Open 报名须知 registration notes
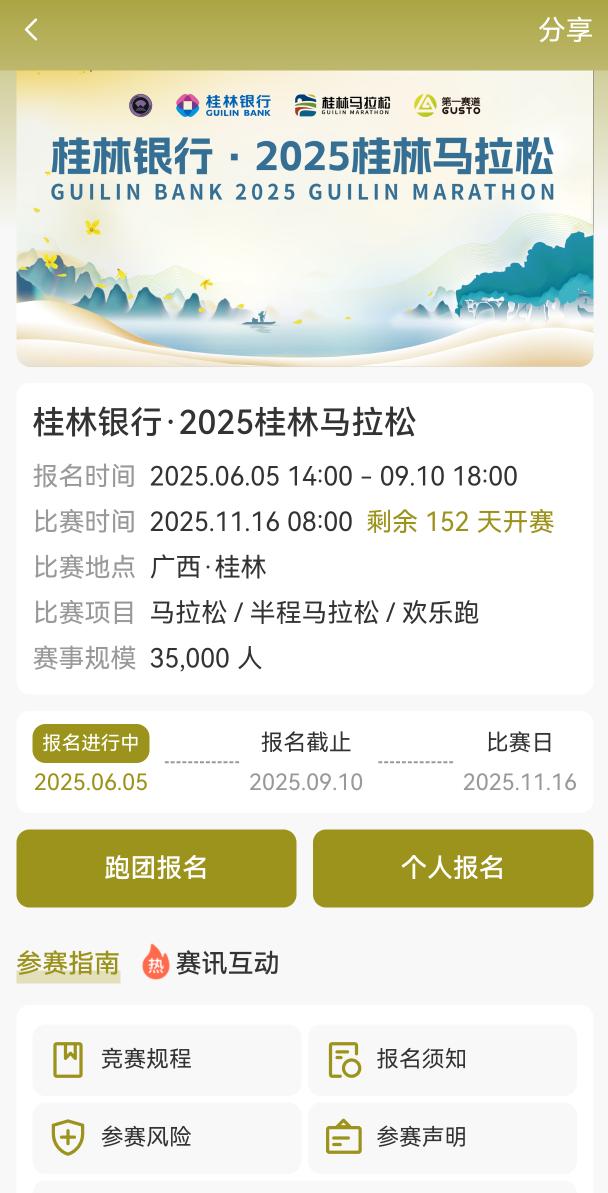 coord(442,1059)
